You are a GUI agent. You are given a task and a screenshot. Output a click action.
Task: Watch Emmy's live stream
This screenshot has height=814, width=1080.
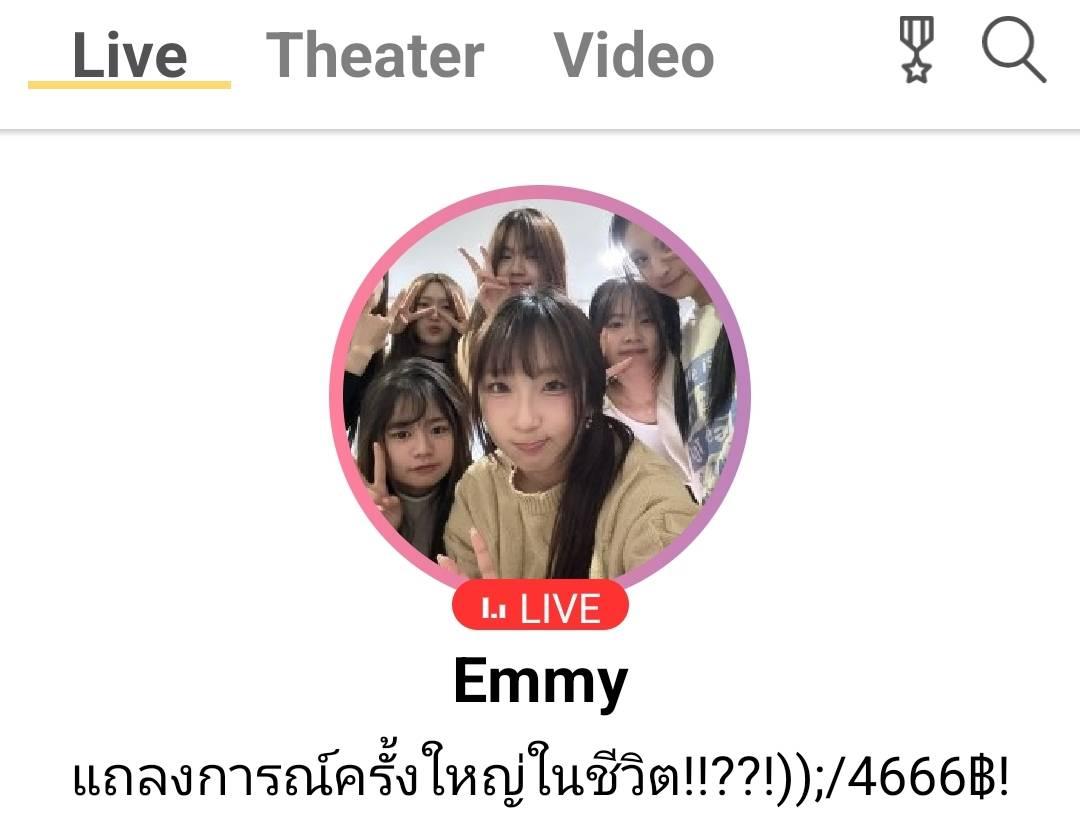[x=540, y=390]
